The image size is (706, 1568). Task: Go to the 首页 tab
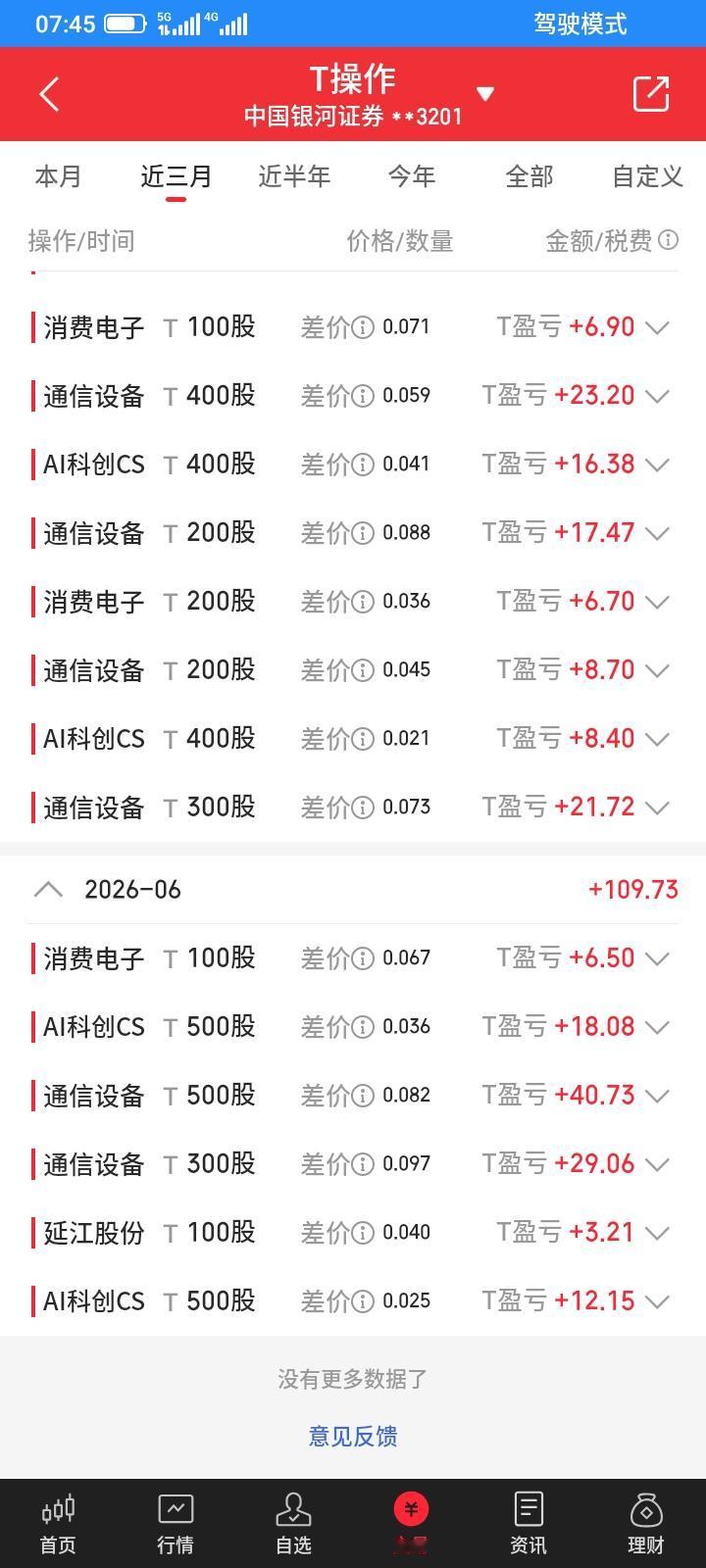(58, 1524)
